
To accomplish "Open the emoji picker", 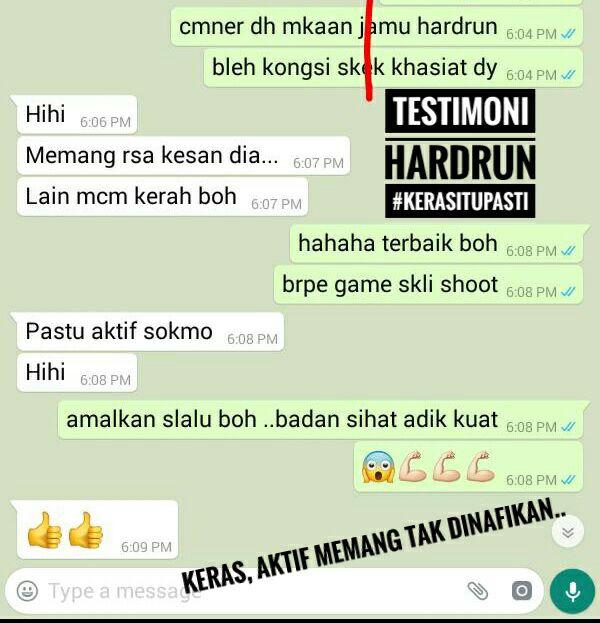I will point(28,591).
